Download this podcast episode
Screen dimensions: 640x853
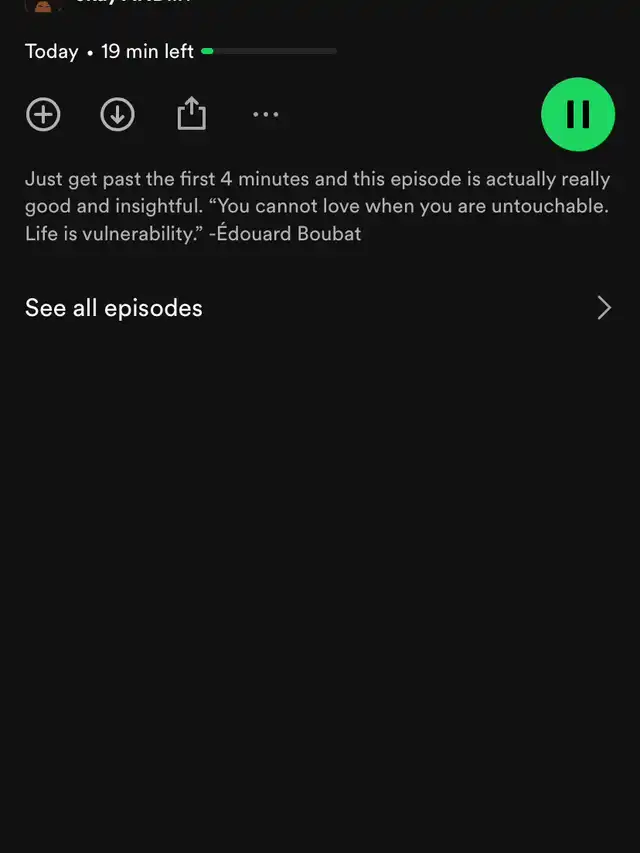(x=117, y=115)
